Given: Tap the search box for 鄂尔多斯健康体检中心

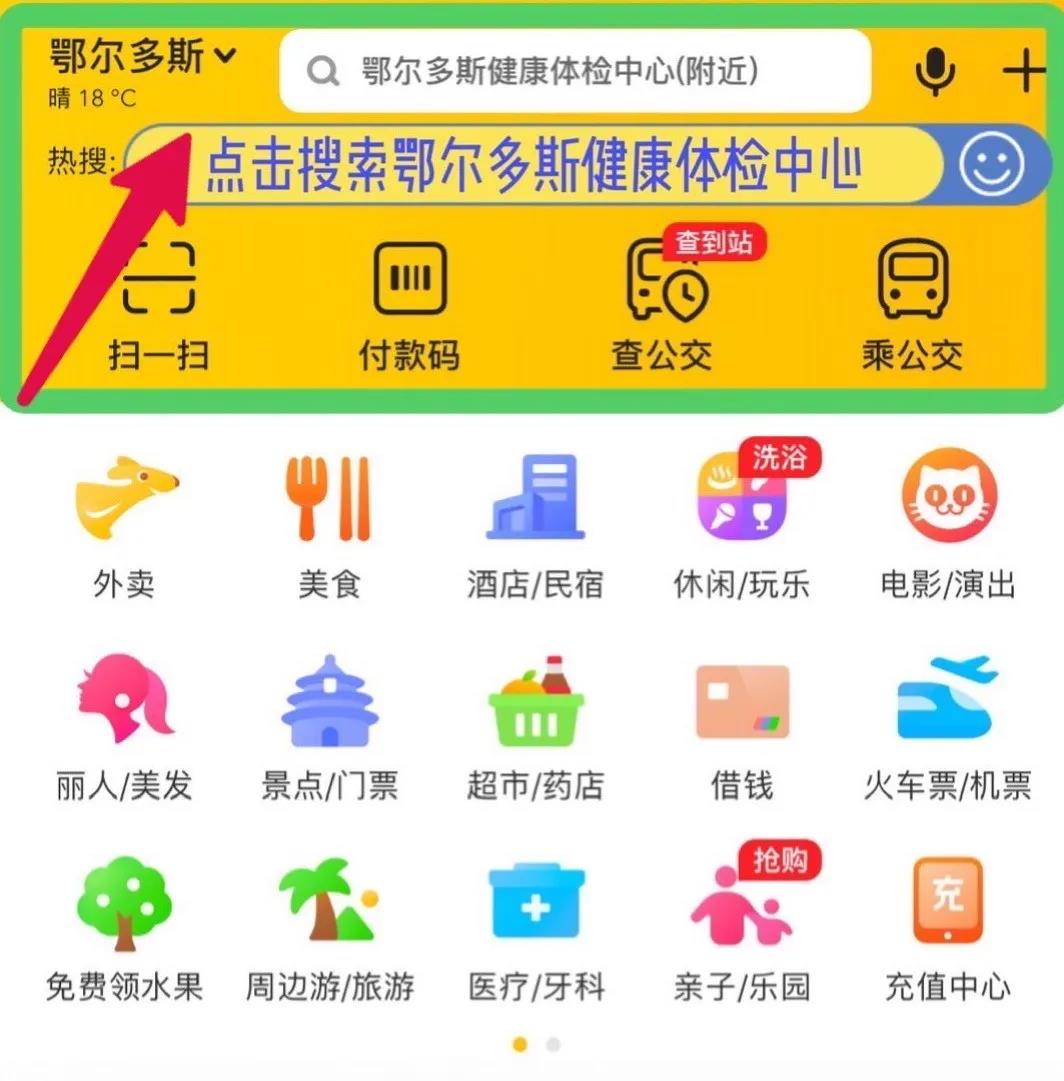Looking at the screenshot, I should tap(574, 71).
